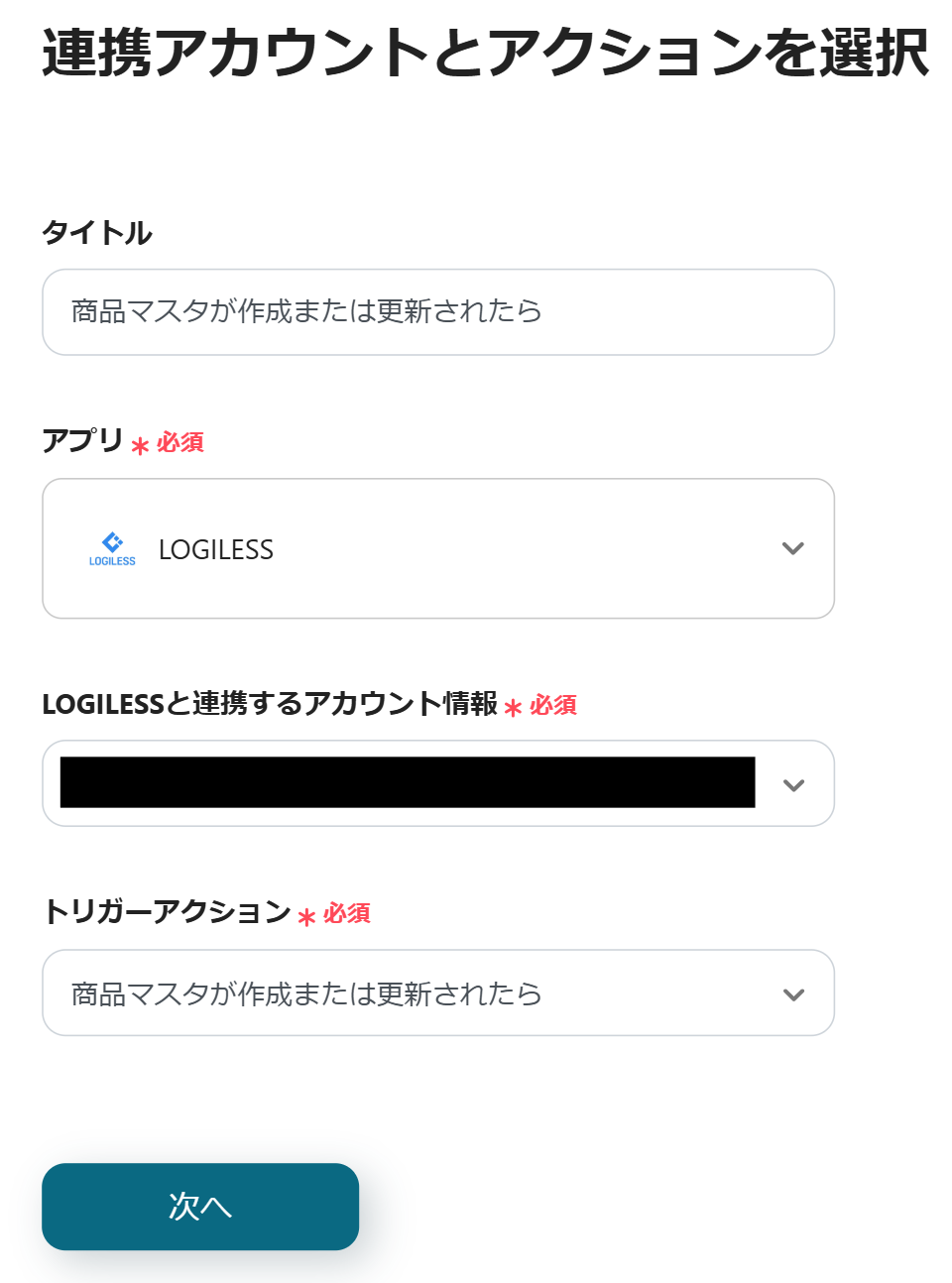The height and width of the screenshot is (1283, 952).
Task: Open the トリガーアクション dropdown
Action: point(437,993)
